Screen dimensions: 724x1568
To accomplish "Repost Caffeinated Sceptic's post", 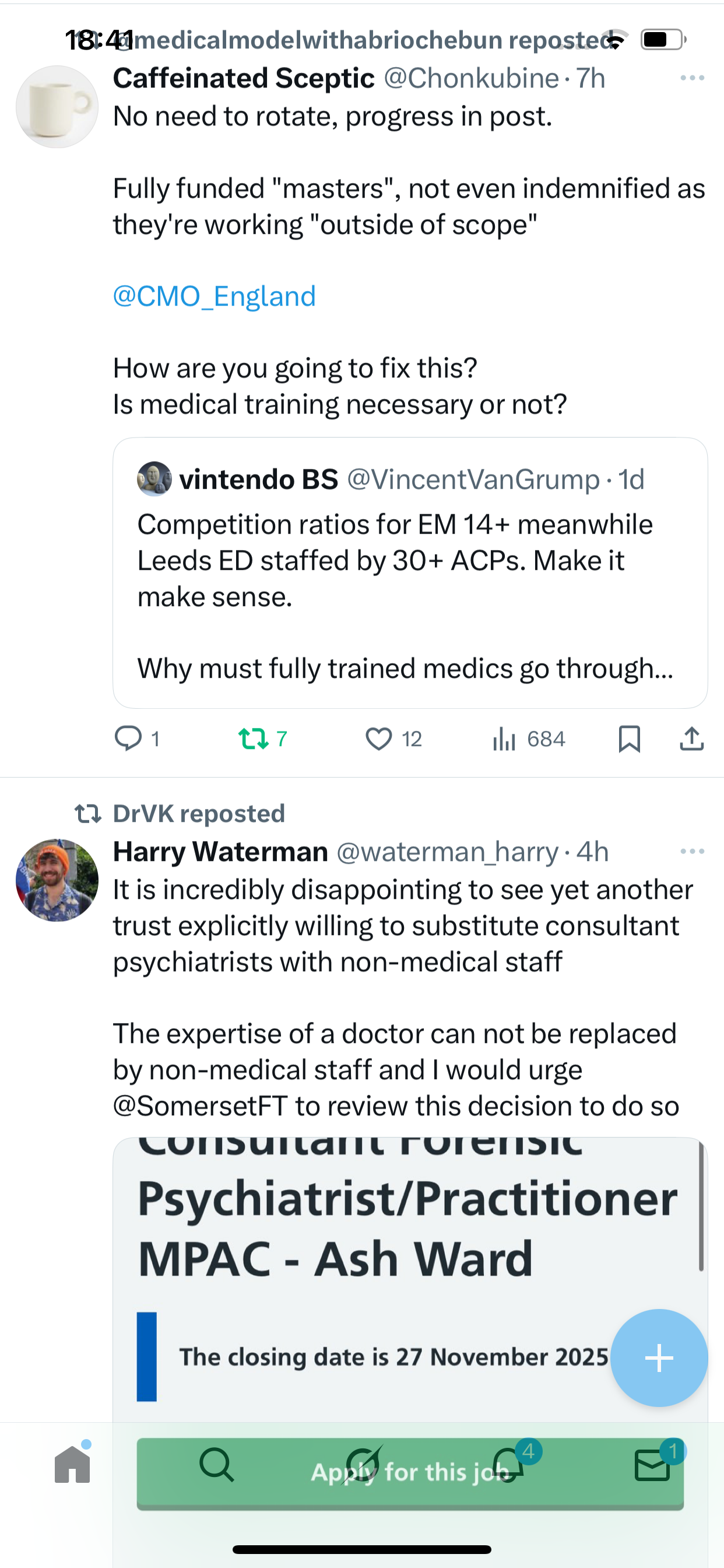I will [x=253, y=738].
